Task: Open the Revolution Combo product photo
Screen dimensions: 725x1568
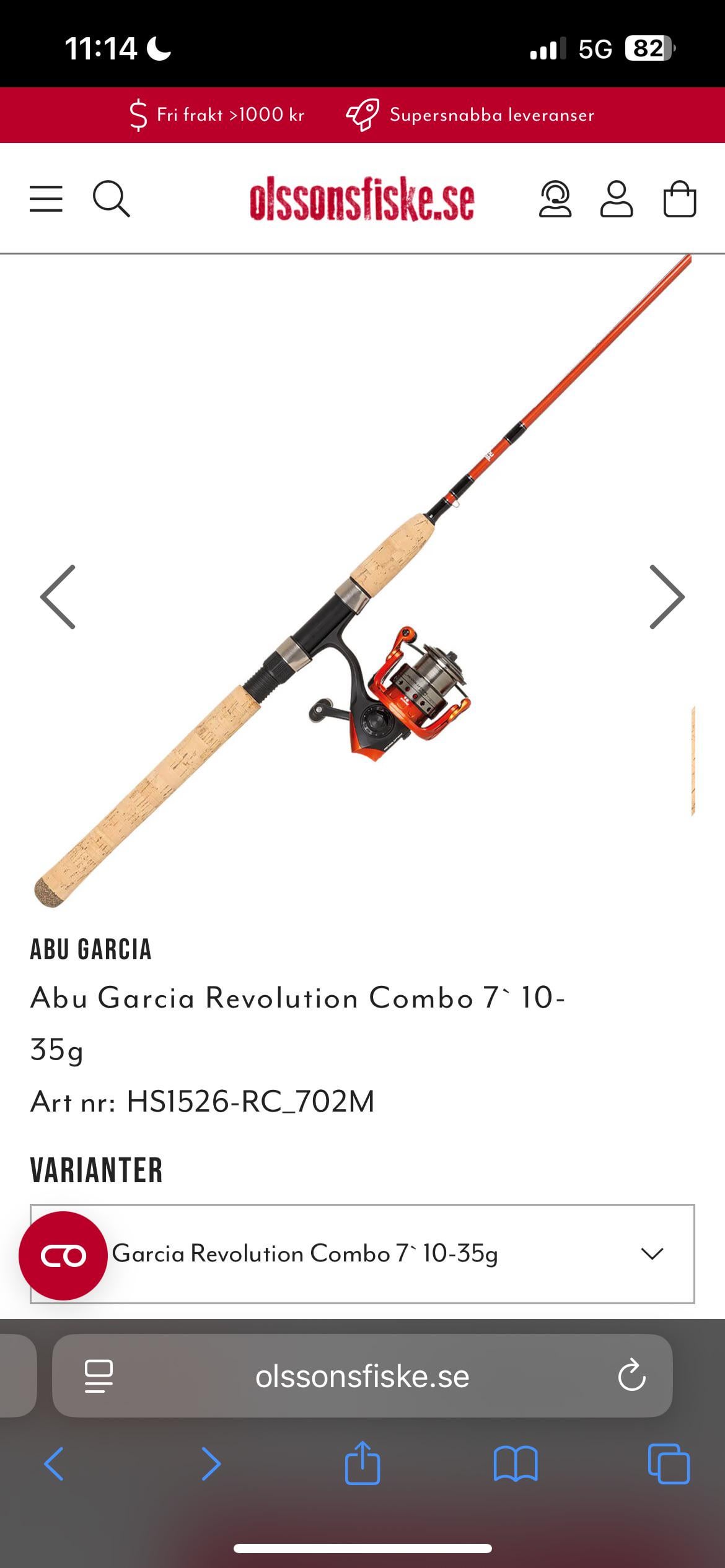Action: click(362, 582)
